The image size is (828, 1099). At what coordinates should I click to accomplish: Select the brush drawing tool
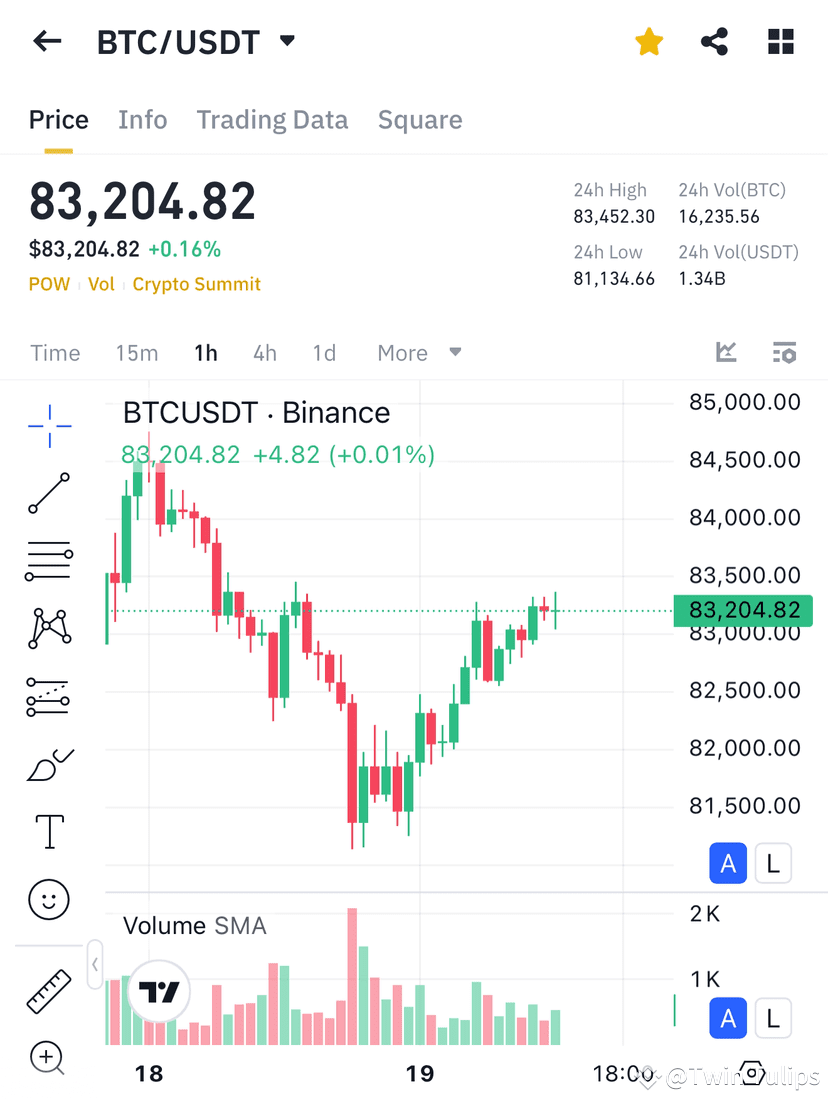[x=48, y=763]
